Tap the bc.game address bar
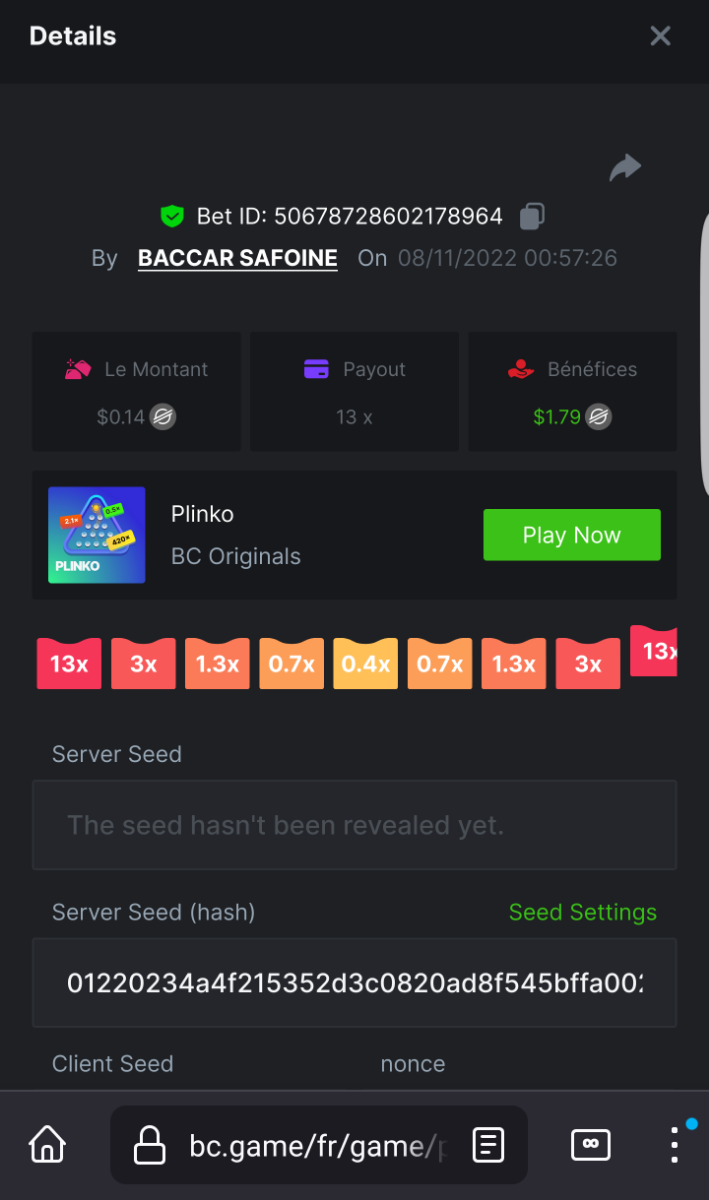 point(310,1145)
